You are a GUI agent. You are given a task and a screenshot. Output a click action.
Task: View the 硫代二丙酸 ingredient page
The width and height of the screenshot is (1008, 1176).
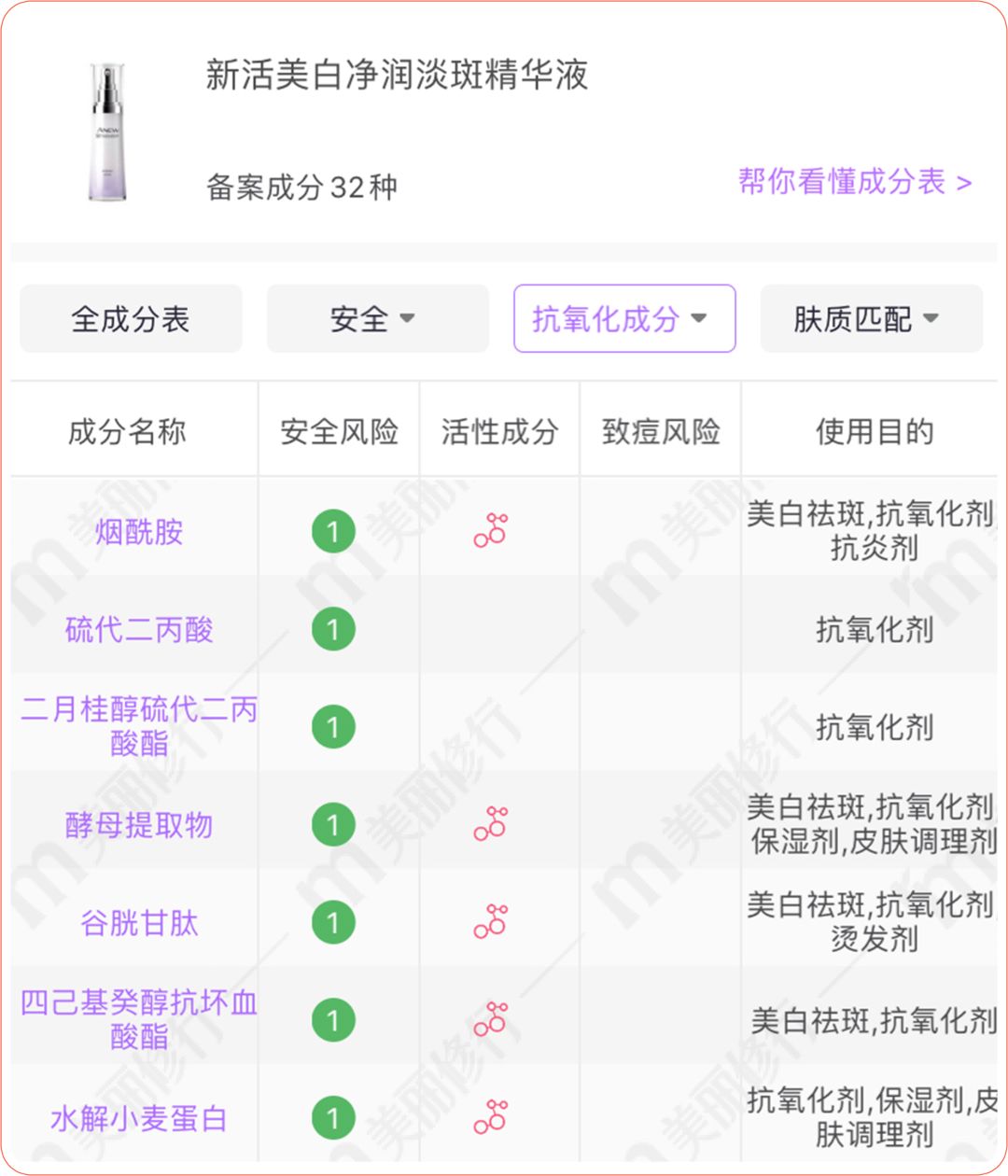pyautogui.click(x=138, y=630)
